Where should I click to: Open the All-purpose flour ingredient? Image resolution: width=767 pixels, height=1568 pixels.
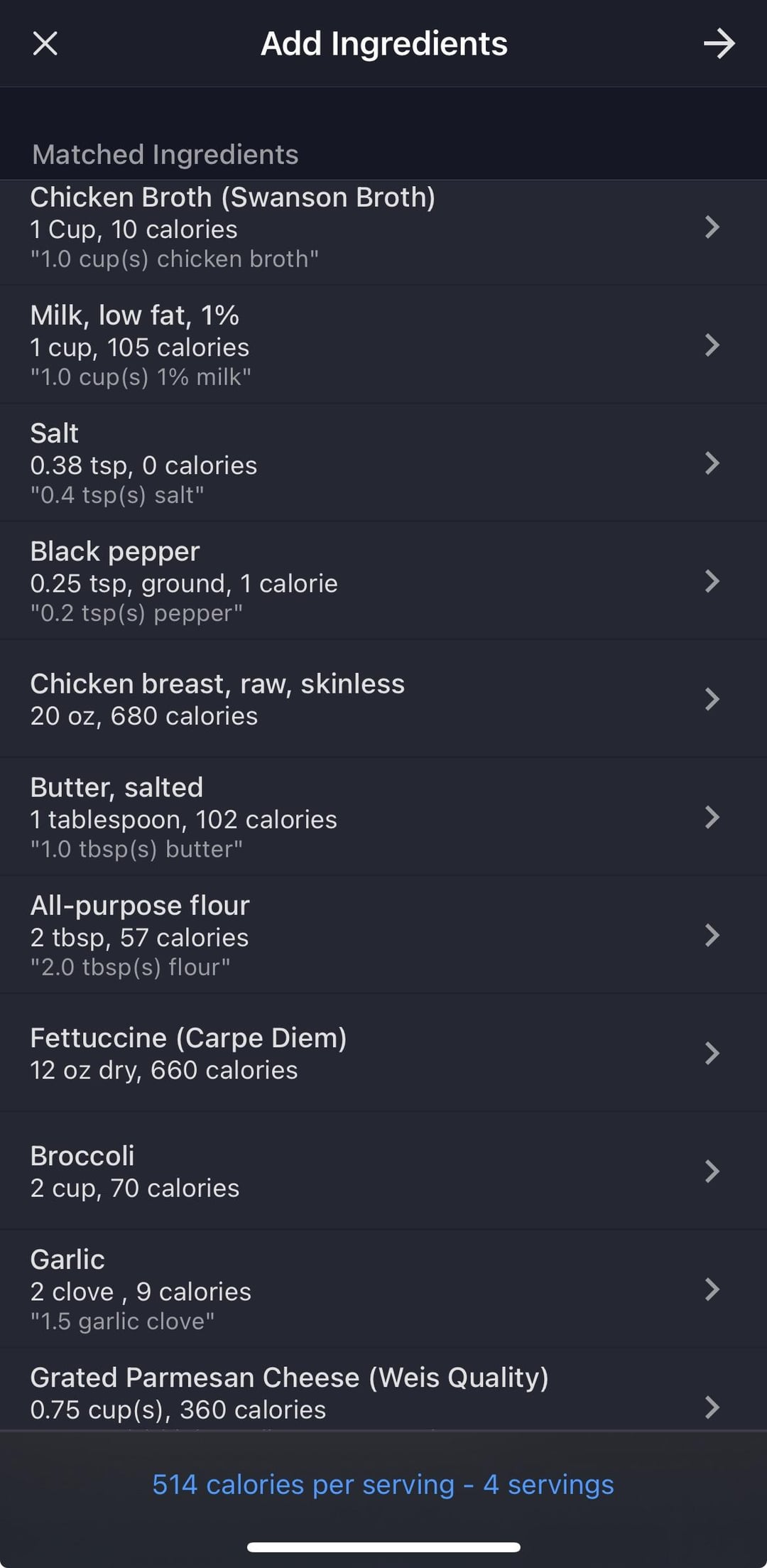(383, 935)
